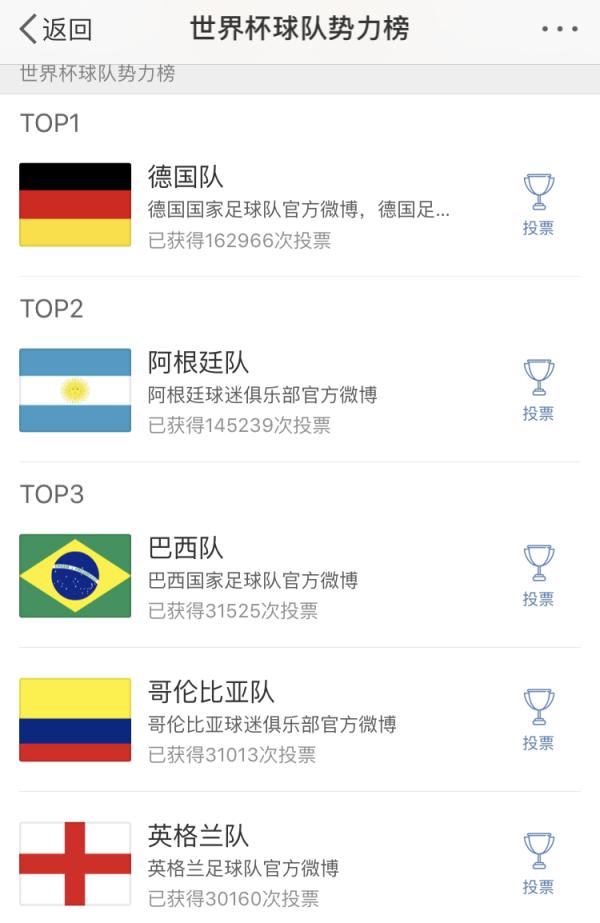Vote for 哥伦比亚队
Image resolution: width=600 pixels, height=923 pixels.
click(x=538, y=719)
